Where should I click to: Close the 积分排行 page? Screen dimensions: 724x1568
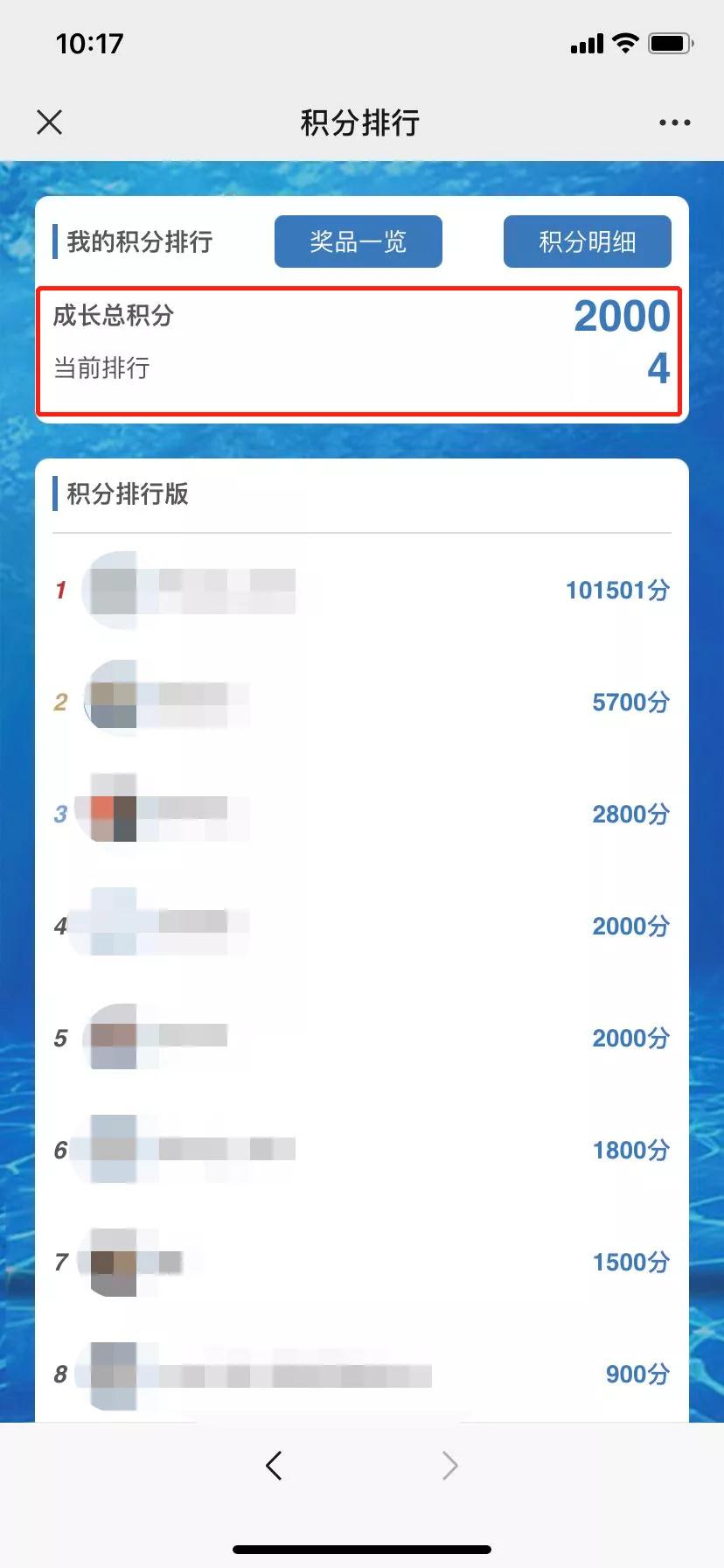point(50,122)
